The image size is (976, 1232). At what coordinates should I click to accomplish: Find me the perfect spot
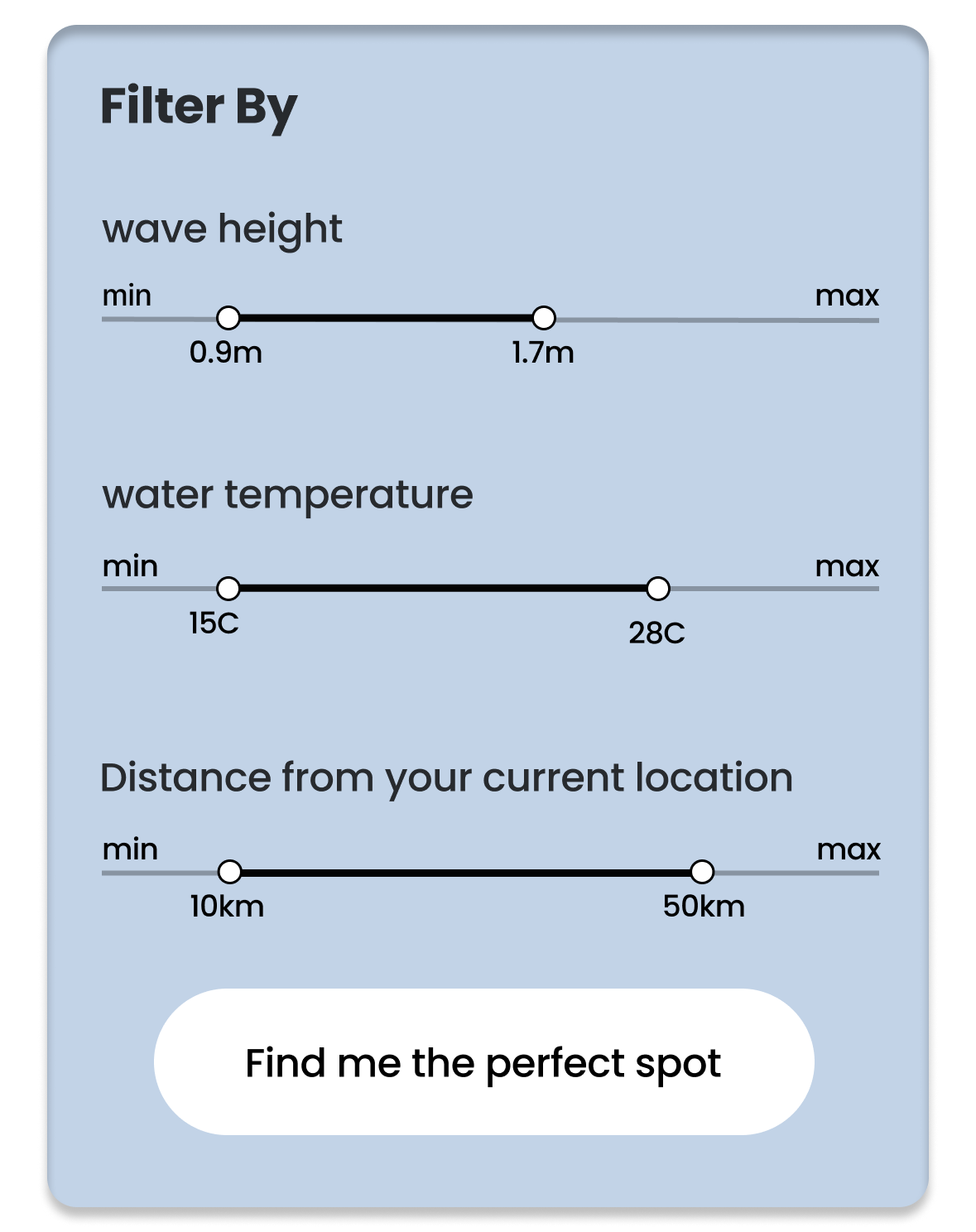[x=483, y=1062]
